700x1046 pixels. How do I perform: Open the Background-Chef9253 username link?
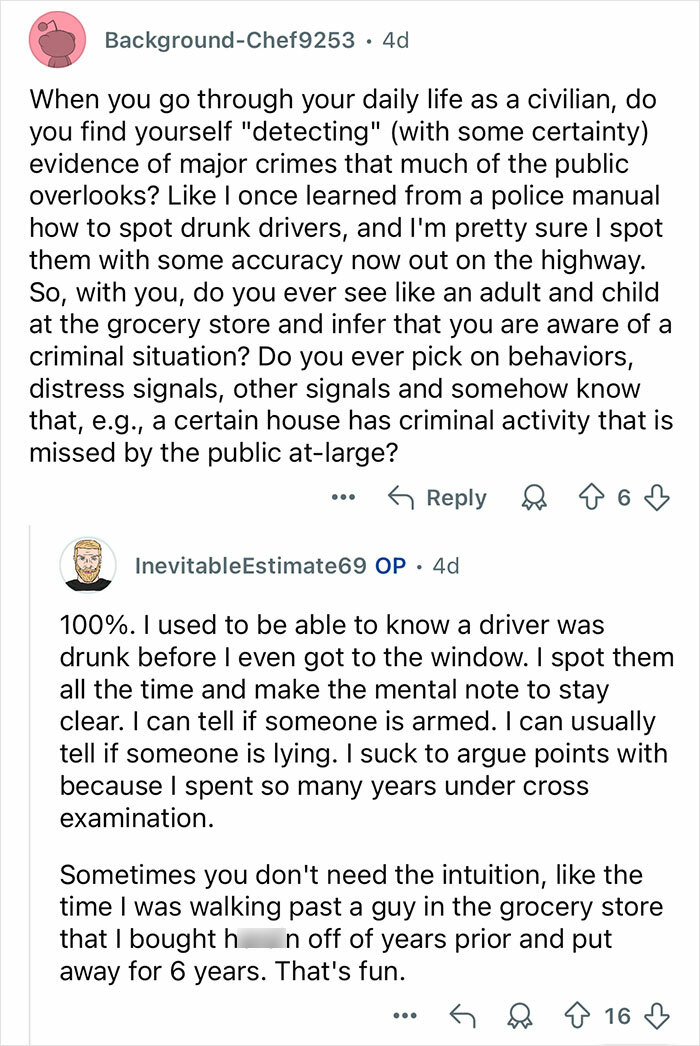coord(230,40)
